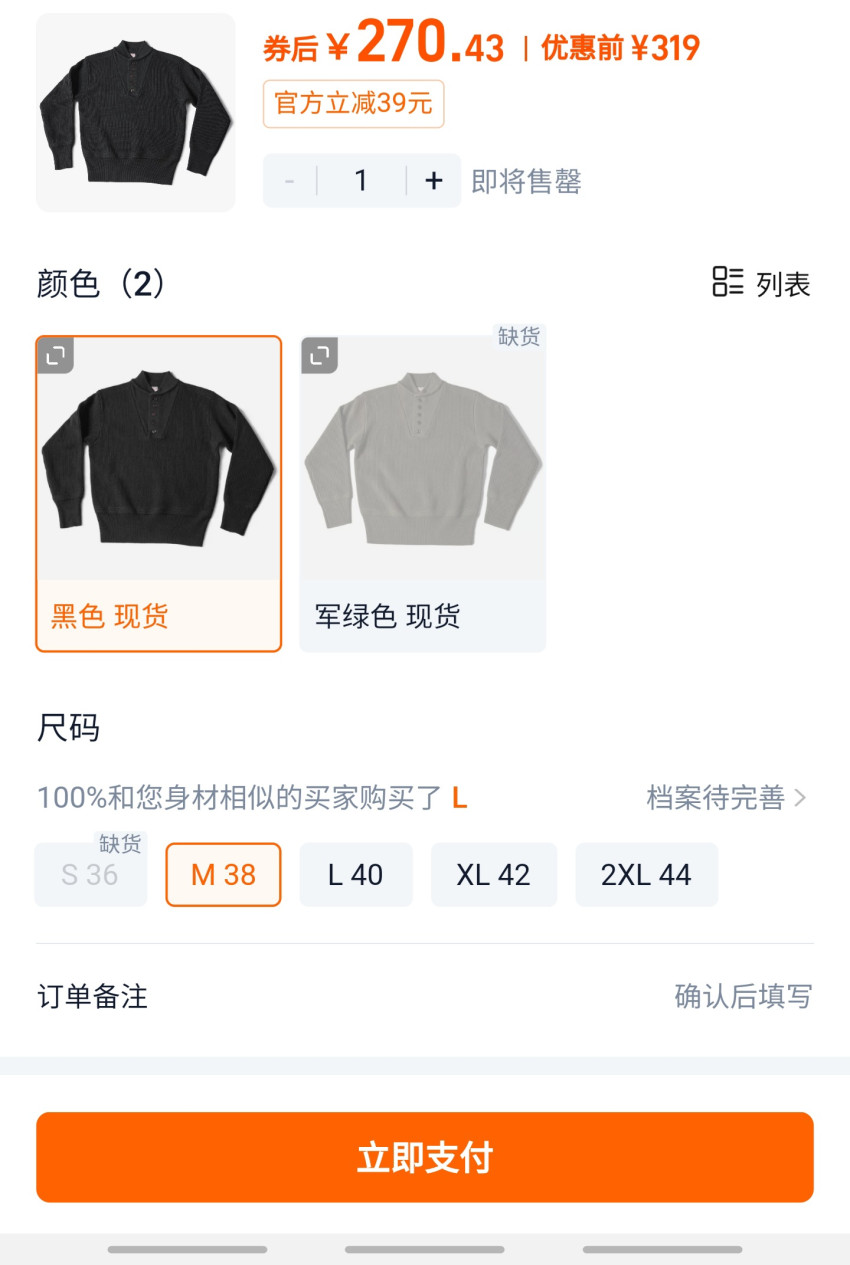Open 档案待完善 profile link
The image size is (850, 1265).
(726, 798)
